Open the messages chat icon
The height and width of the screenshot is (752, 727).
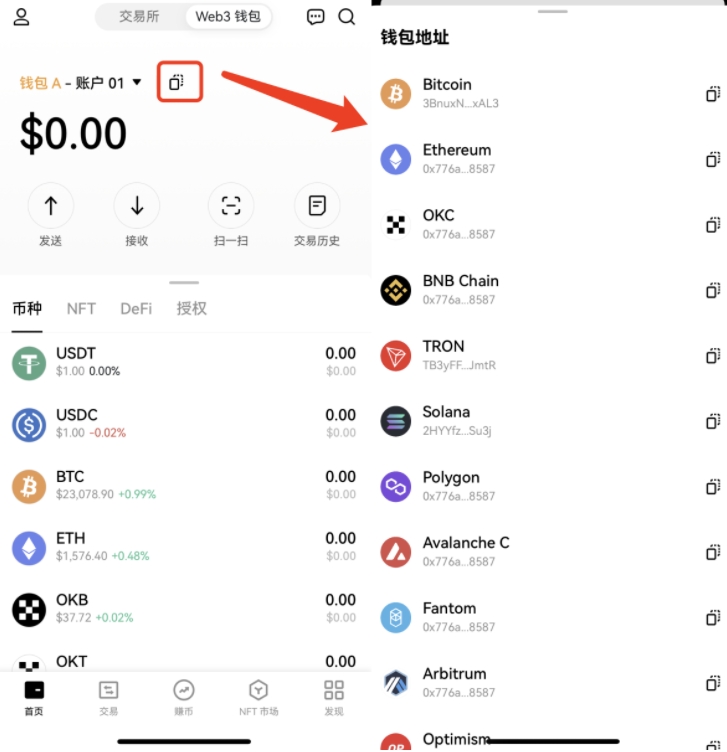point(315,17)
